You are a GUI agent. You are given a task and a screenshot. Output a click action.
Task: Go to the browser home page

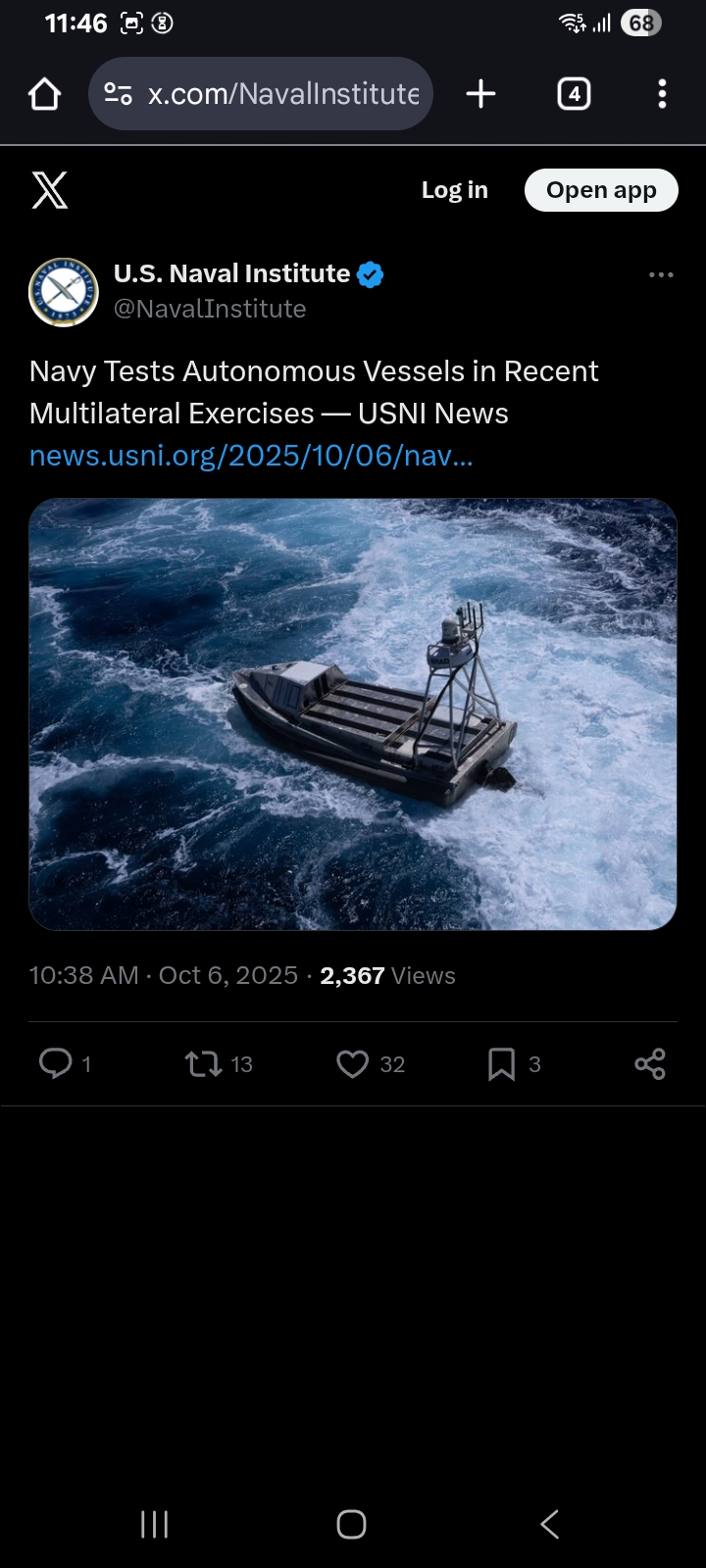tap(45, 94)
